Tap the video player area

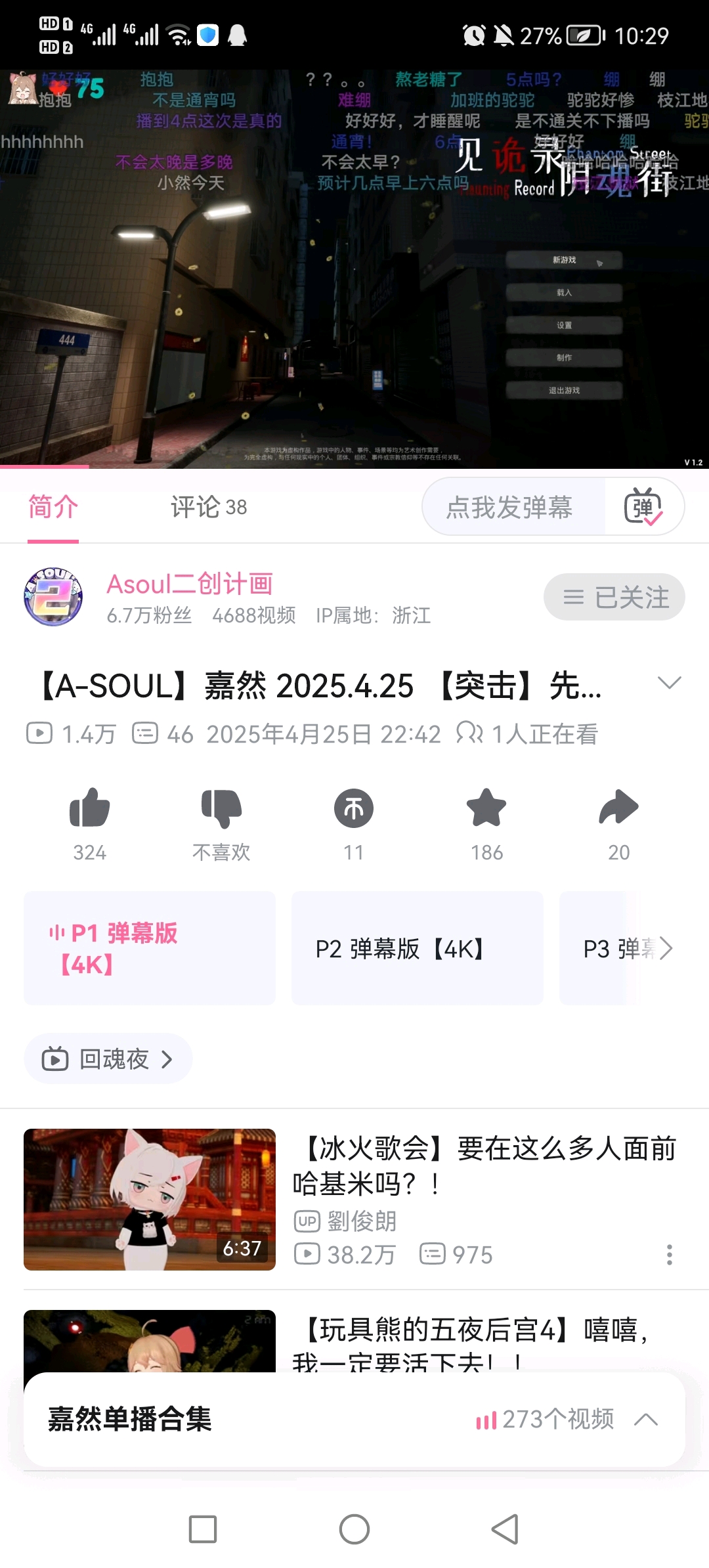tap(354, 269)
